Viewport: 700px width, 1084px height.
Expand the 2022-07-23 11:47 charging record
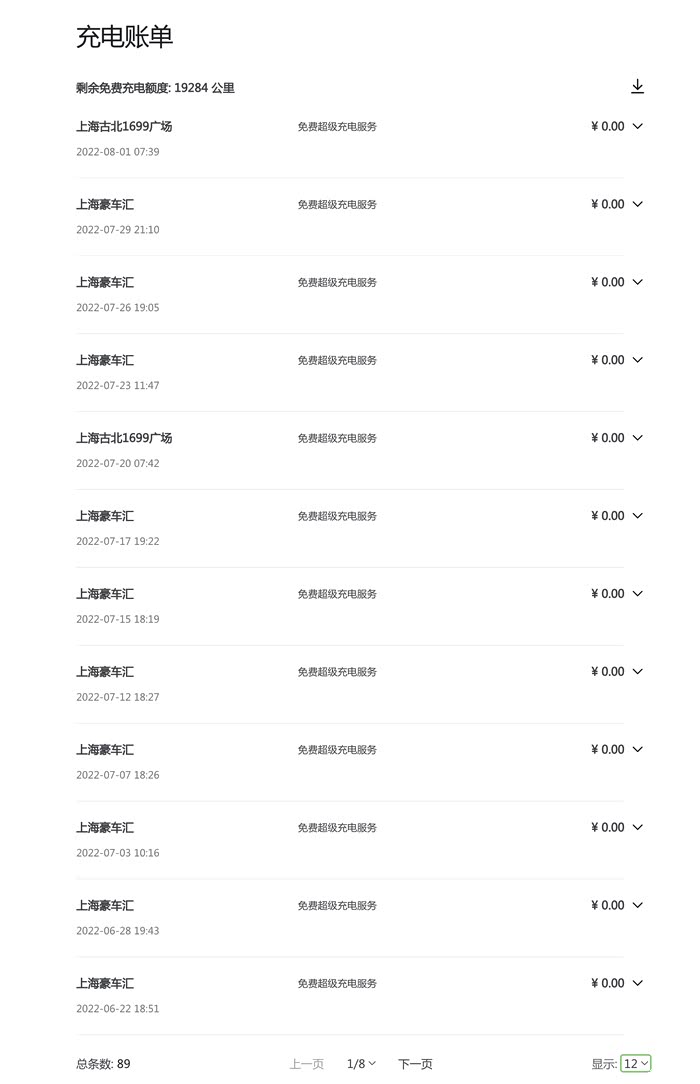coord(638,360)
